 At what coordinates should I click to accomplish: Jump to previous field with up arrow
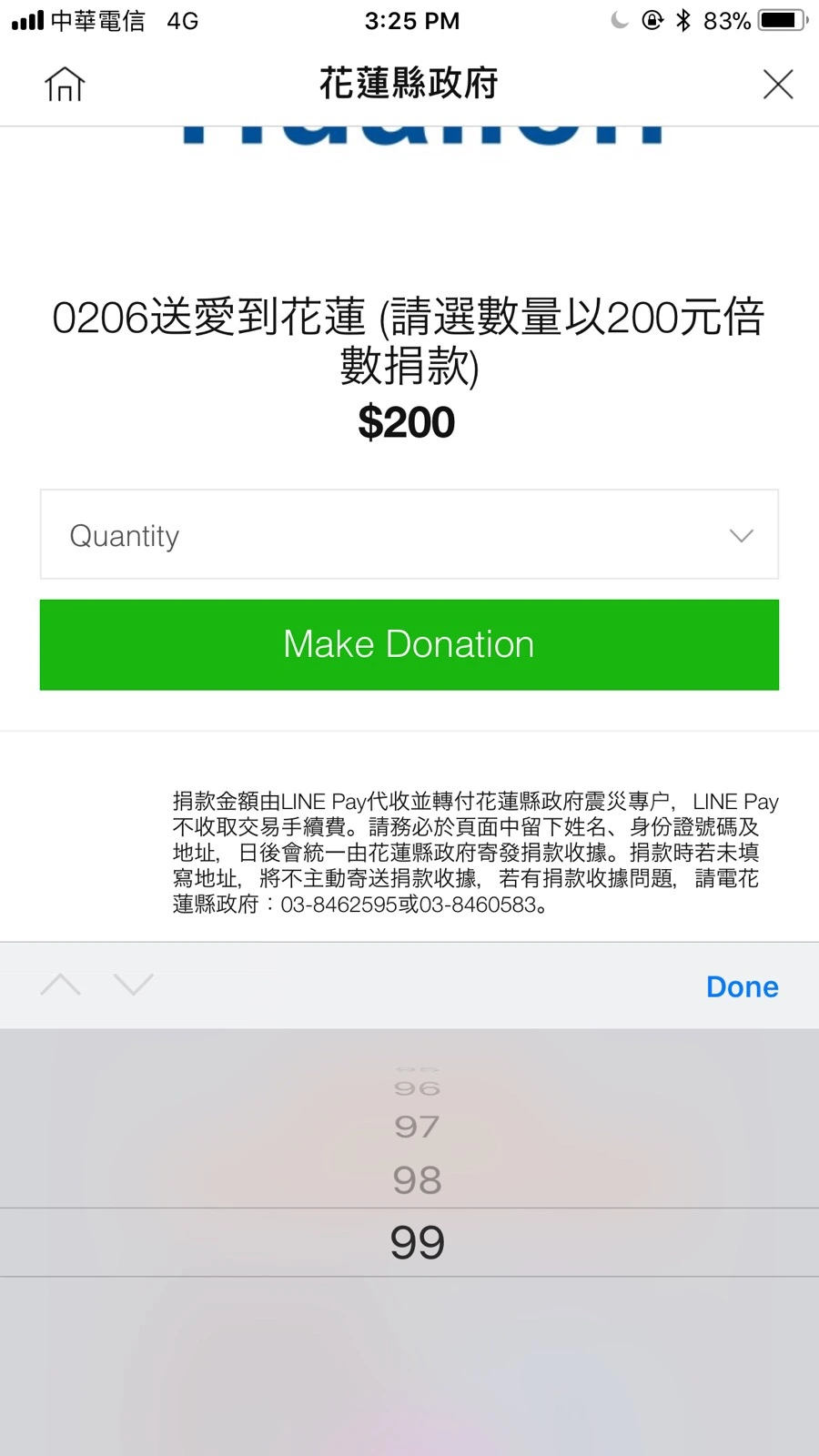[61, 985]
